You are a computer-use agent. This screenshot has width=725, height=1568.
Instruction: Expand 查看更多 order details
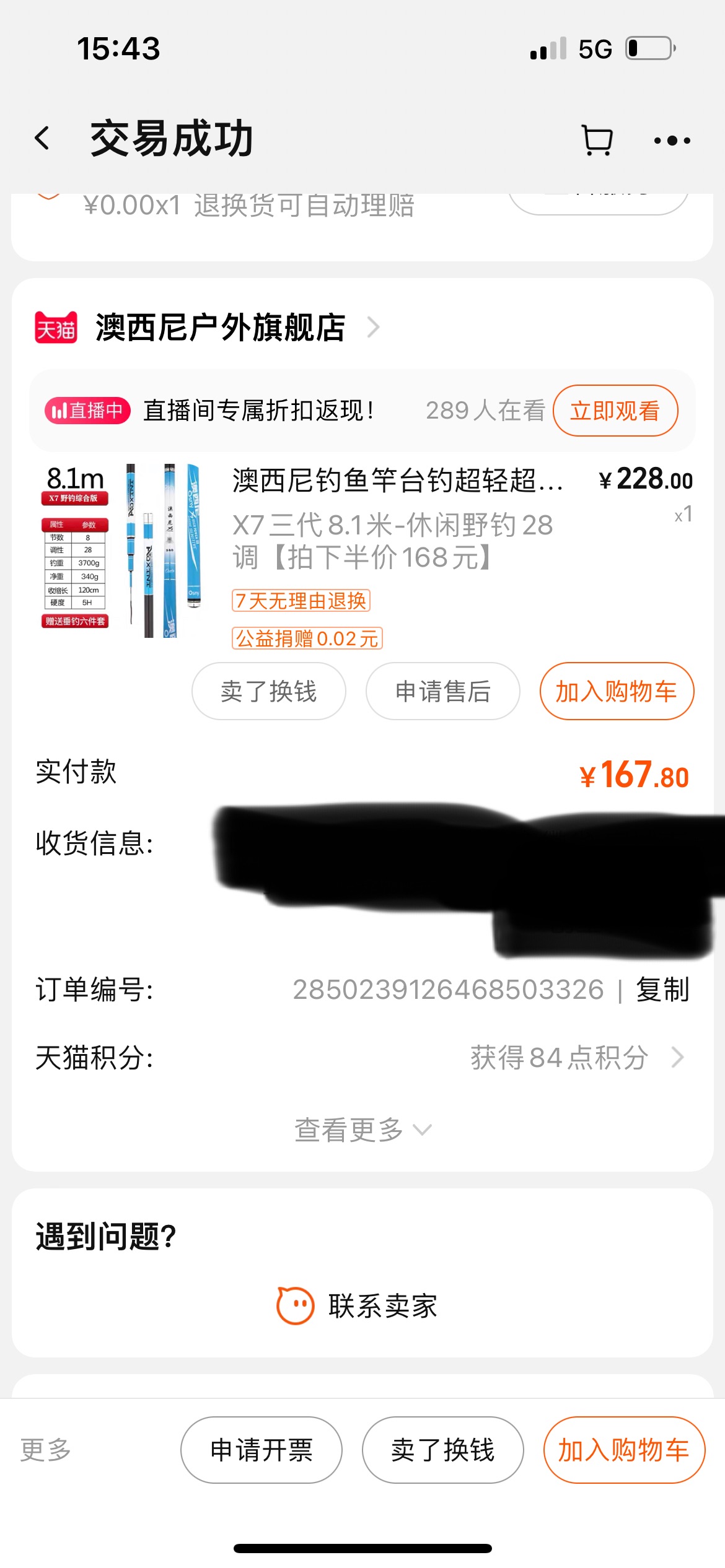tap(362, 1130)
